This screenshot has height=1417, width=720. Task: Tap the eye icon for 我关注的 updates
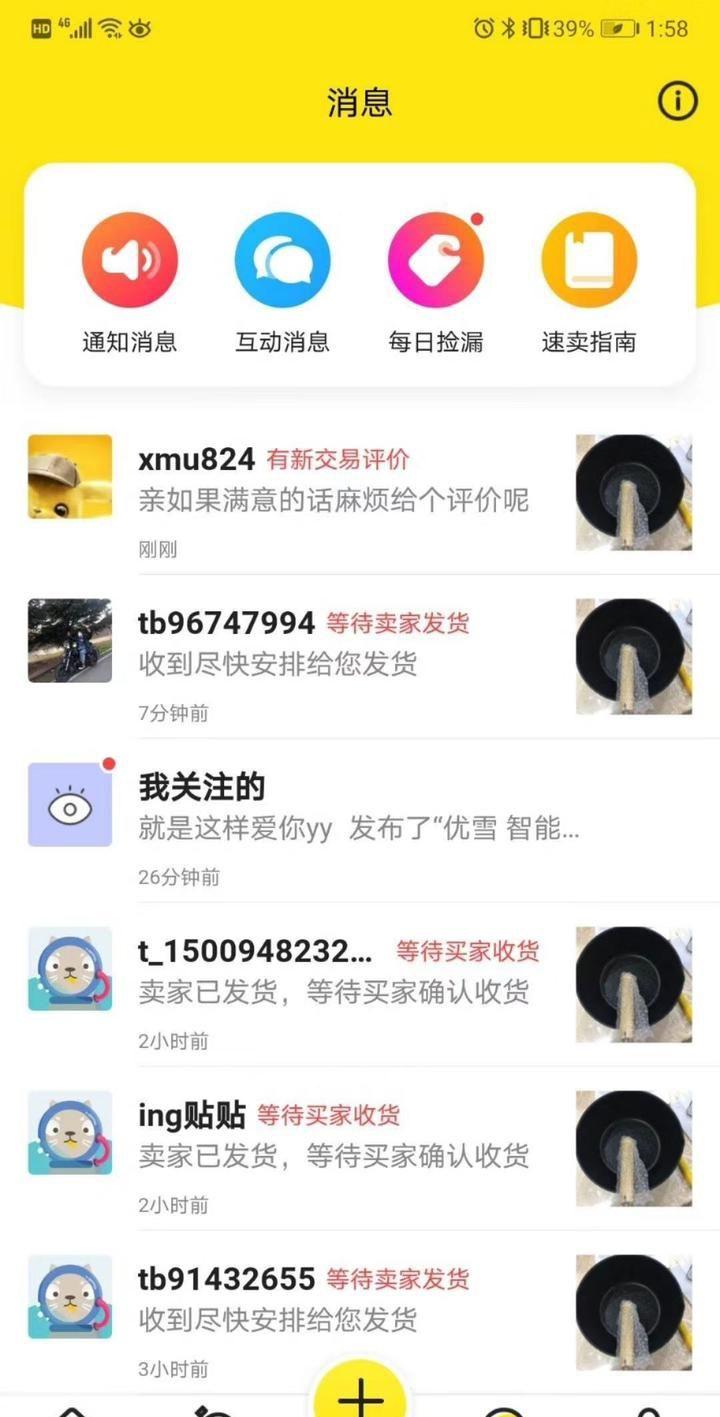click(x=70, y=804)
